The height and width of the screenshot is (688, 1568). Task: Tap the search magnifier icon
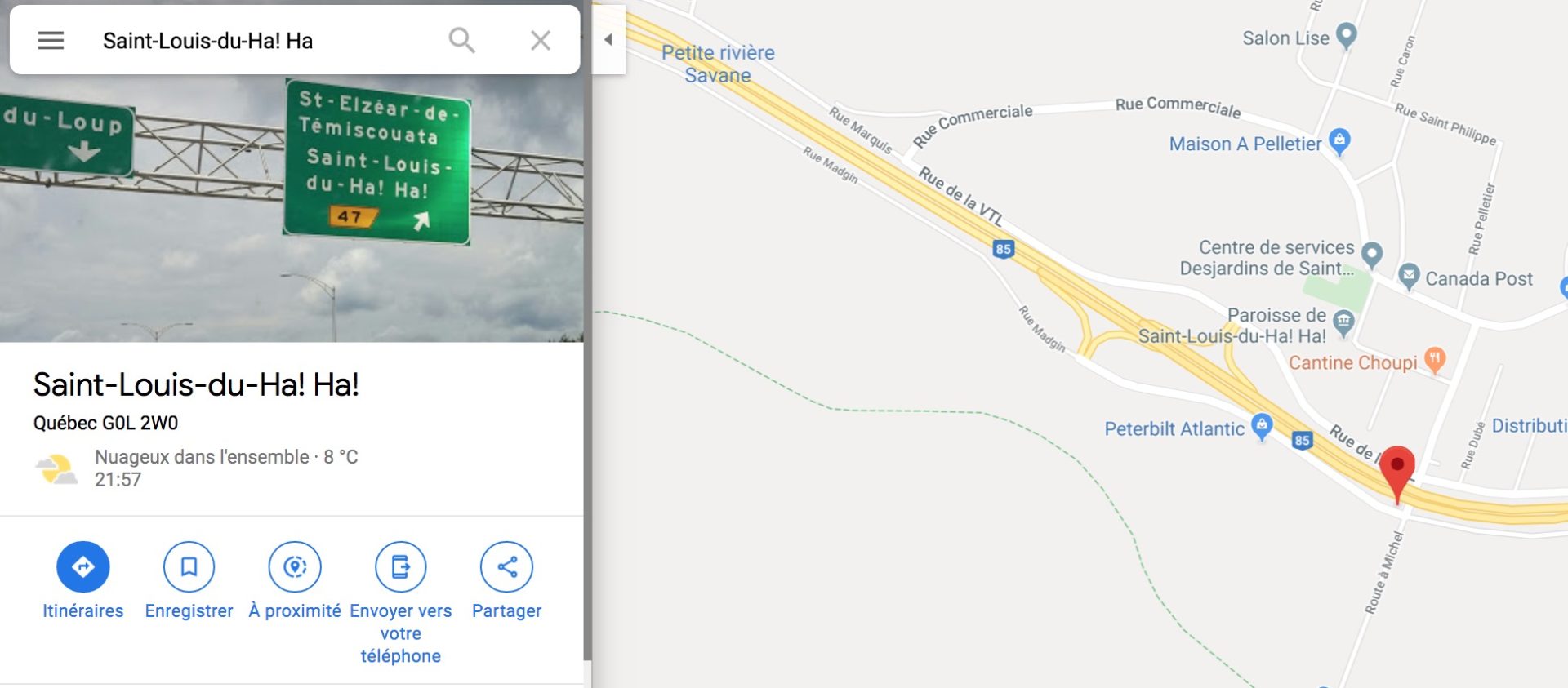click(x=461, y=40)
